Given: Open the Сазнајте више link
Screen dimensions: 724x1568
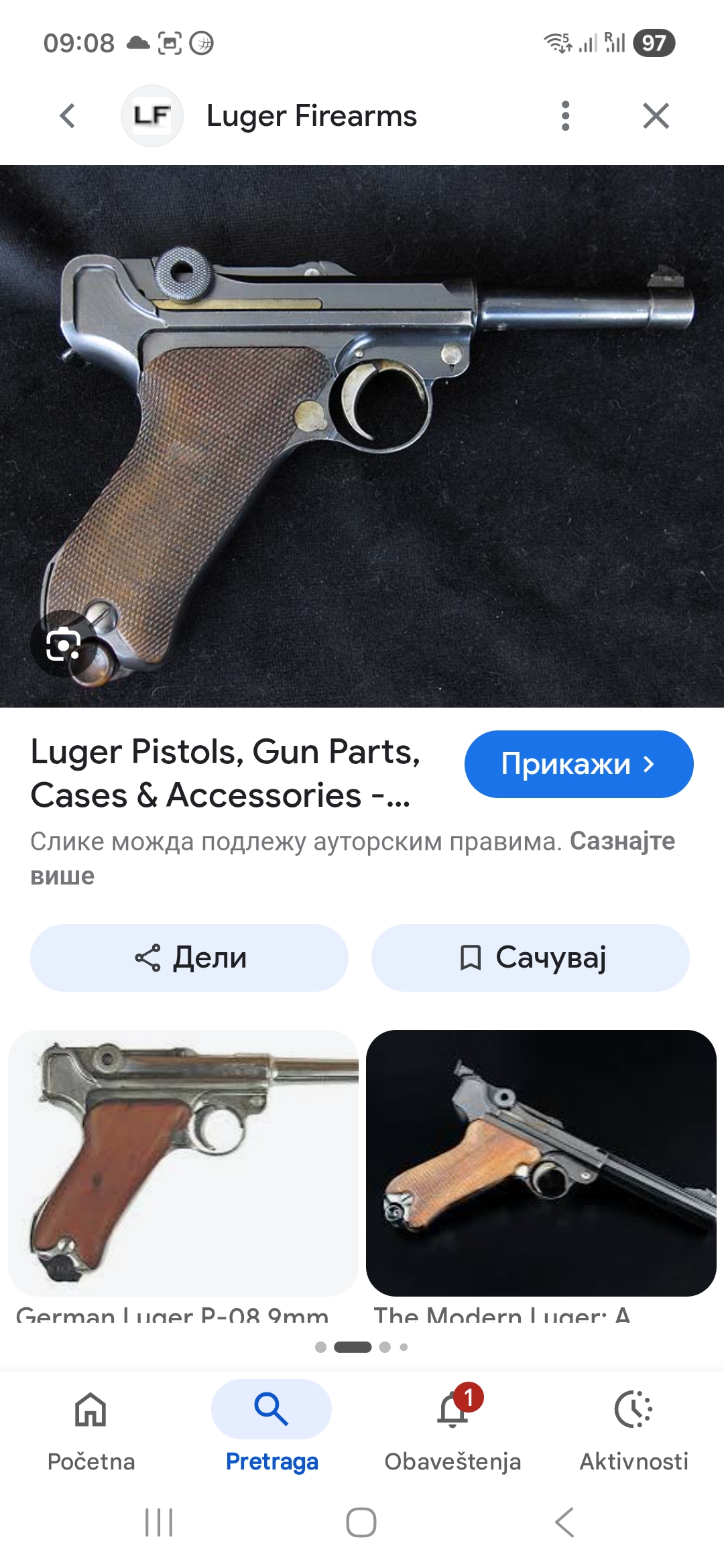Looking at the screenshot, I should (621, 842).
